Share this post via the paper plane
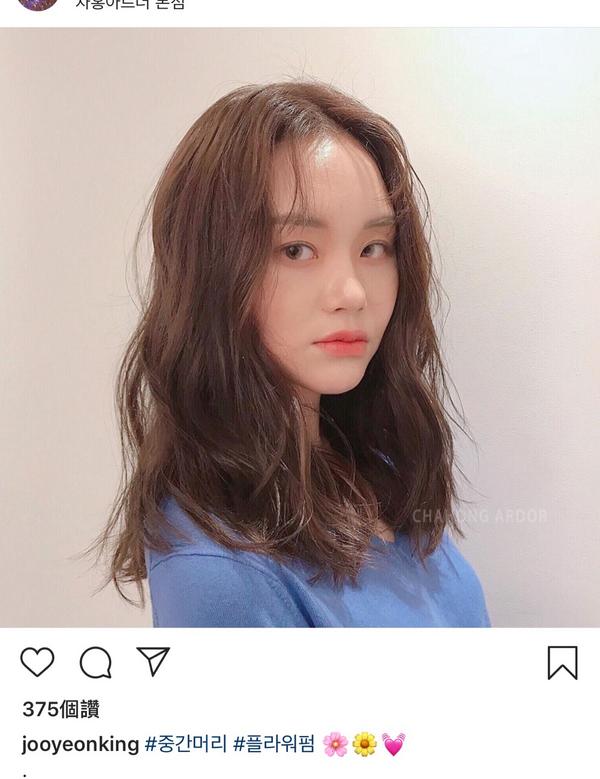The image size is (600, 779). click(153, 661)
